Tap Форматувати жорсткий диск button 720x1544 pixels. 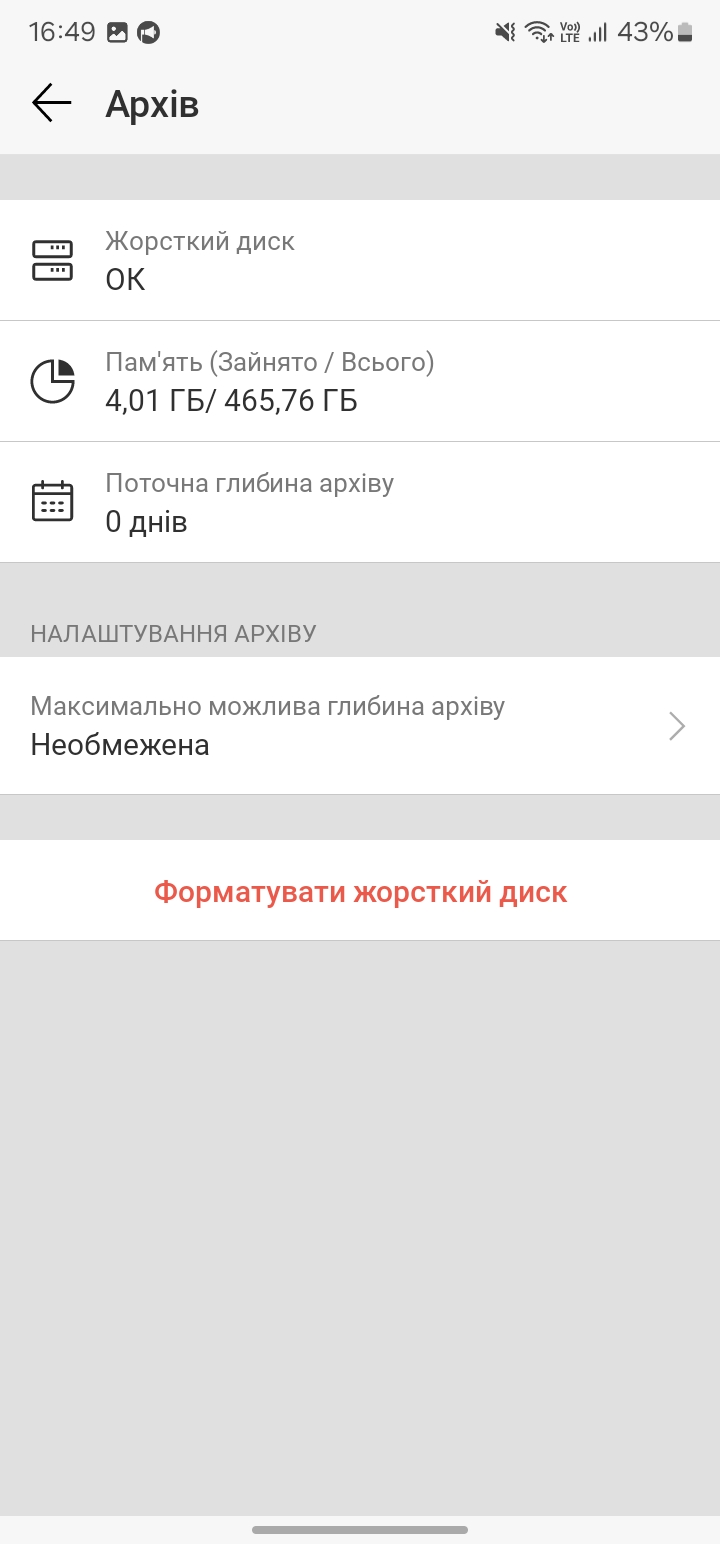pyautogui.click(x=360, y=891)
